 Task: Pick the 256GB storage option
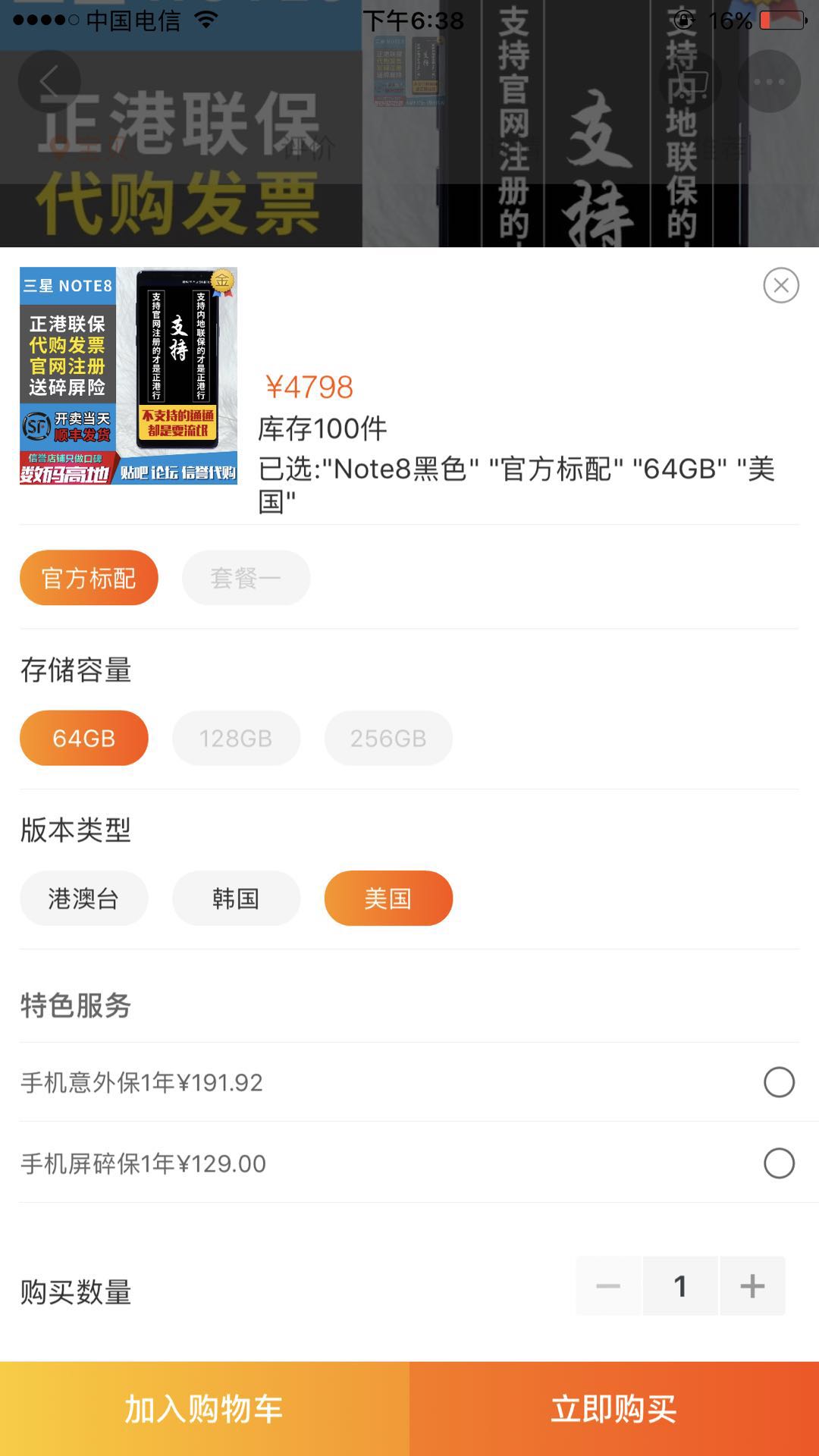388,738
